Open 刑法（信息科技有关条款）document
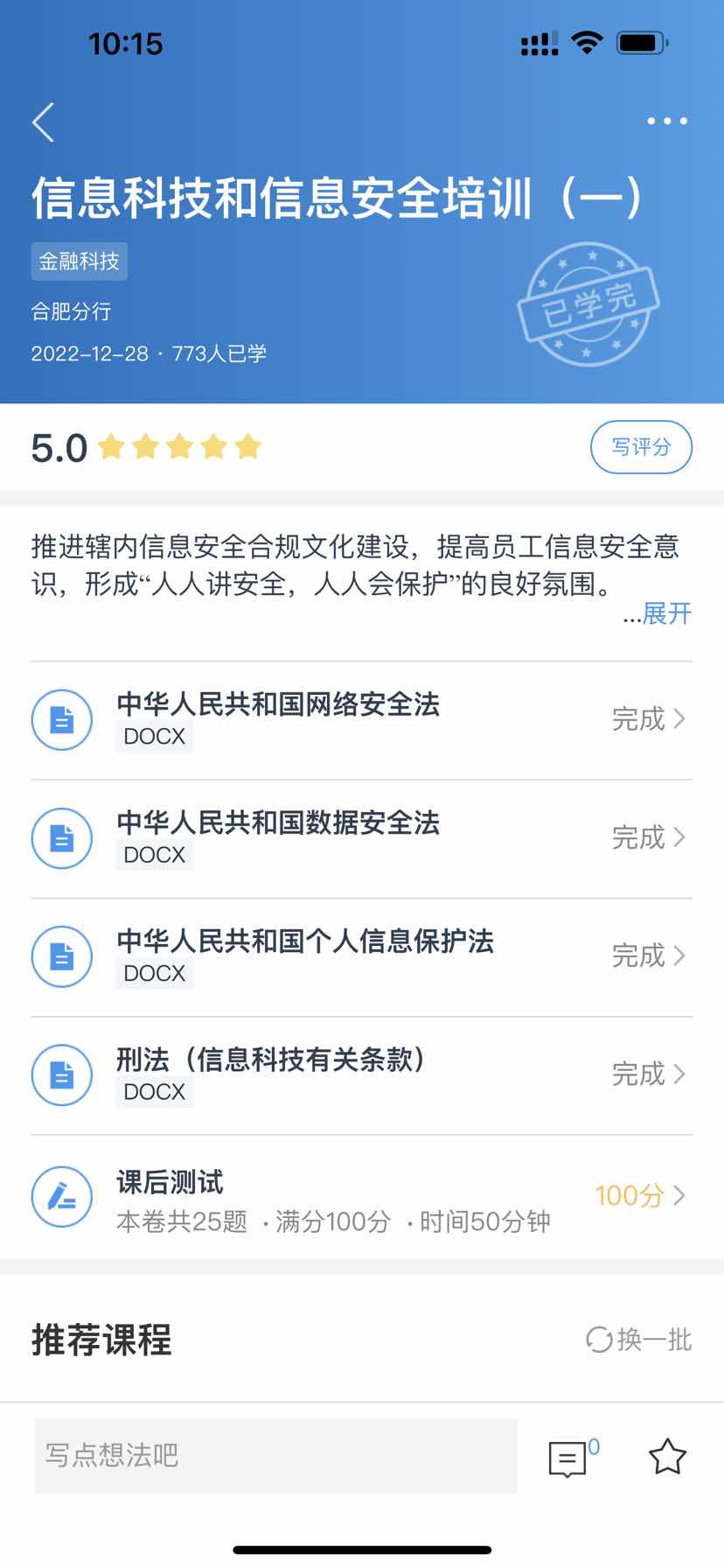Image resolution: width=724 pixels, height=1568 pixels. [x=362, y=1074]
